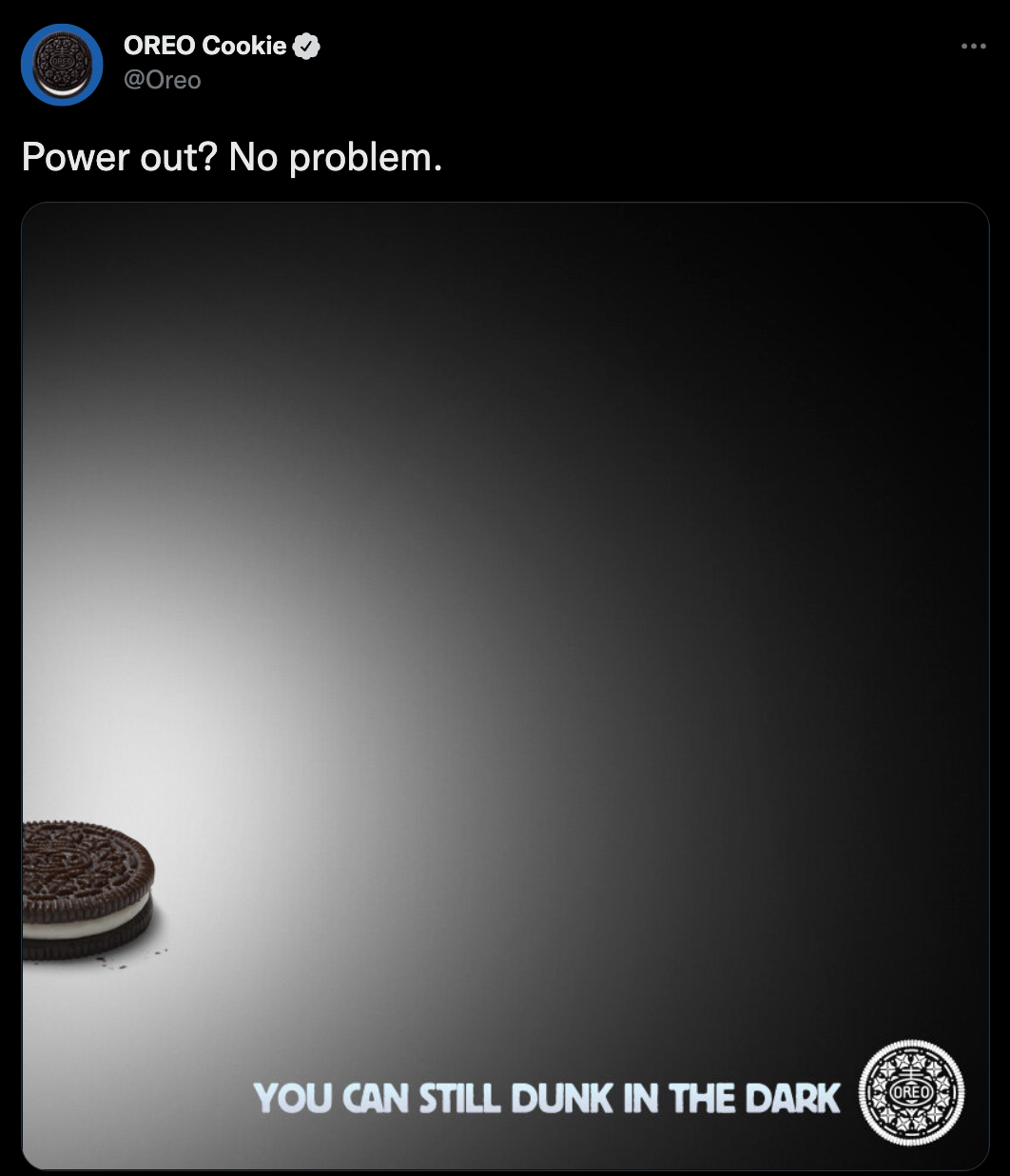The height and width of the screenshot is (1176, 1010).
Task: Open the tweet's three-dot overflow menu
Action: [973, 46]
